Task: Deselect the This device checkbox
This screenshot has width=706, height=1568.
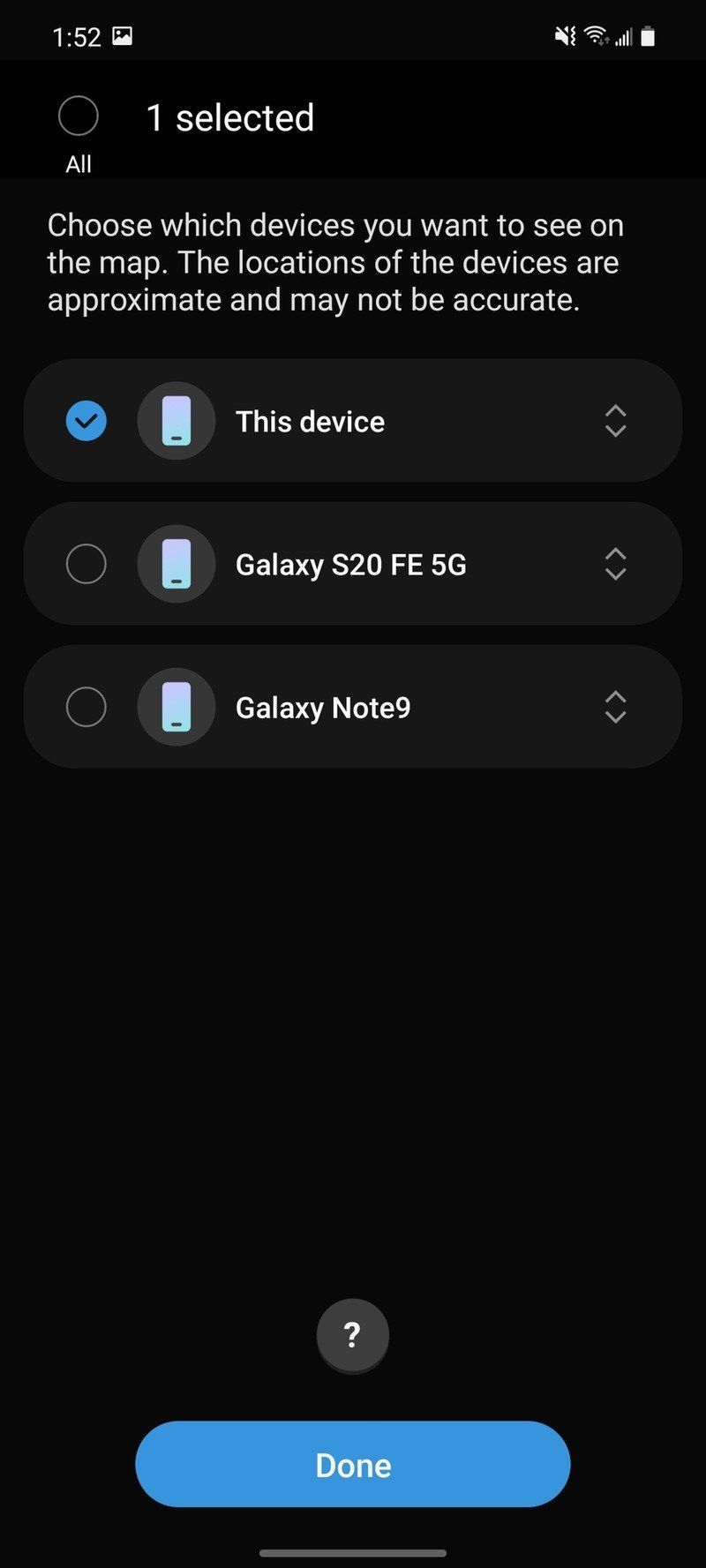Action: (x=86, y=421)
